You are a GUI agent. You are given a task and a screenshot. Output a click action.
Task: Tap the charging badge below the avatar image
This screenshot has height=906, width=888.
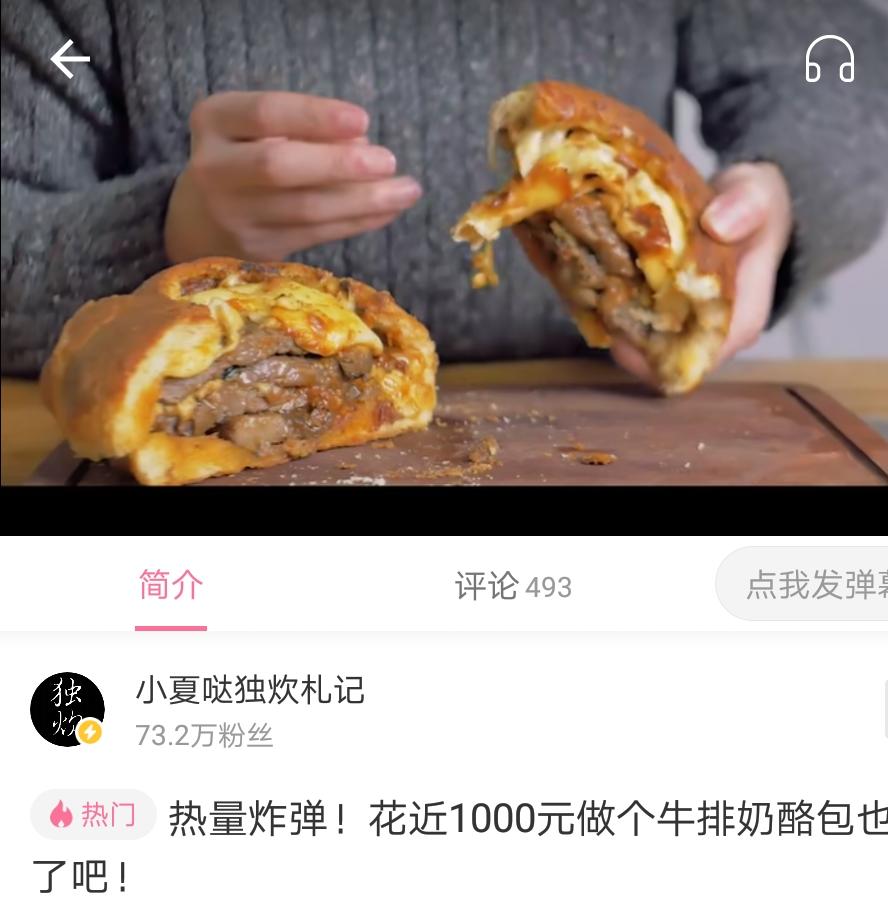coord(91,732)
